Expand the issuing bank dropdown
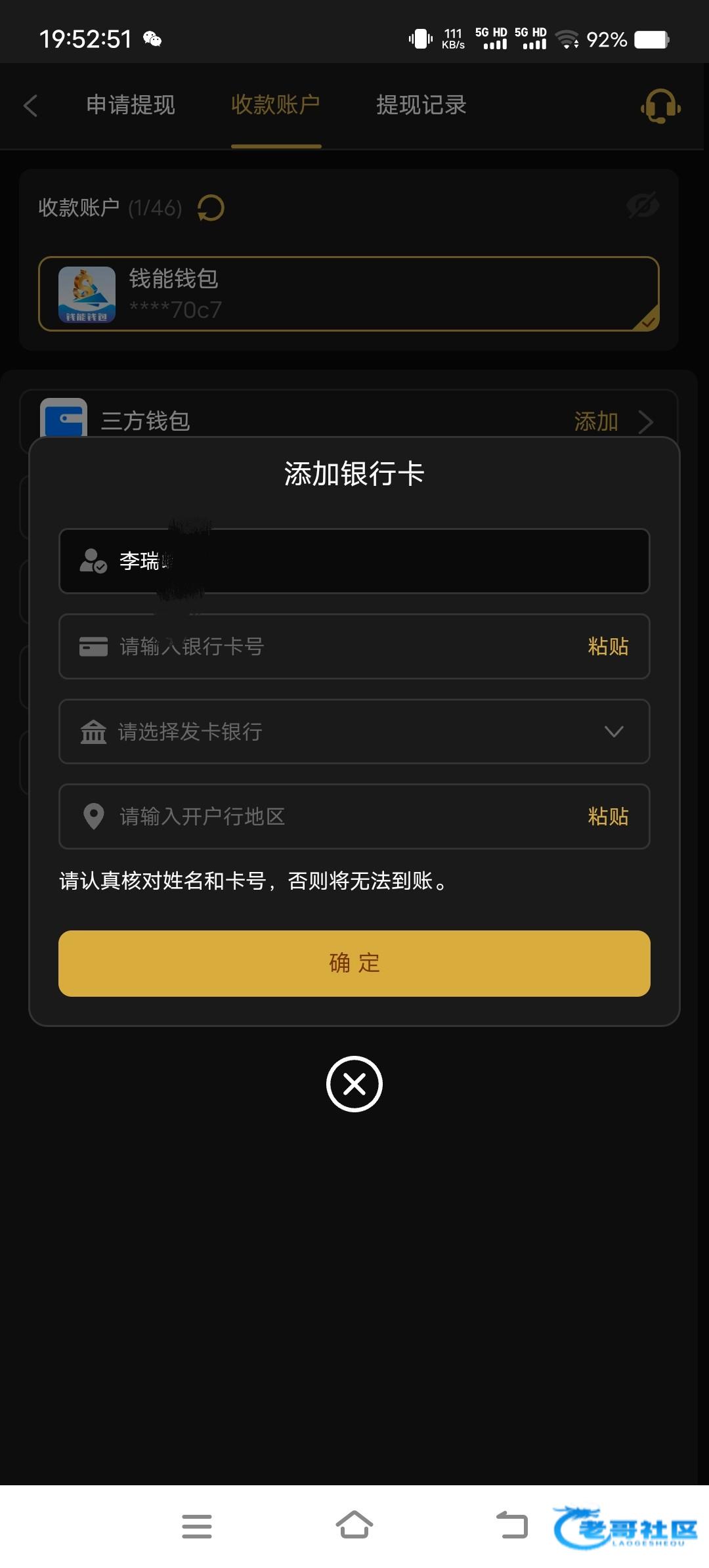 [354, 731]
